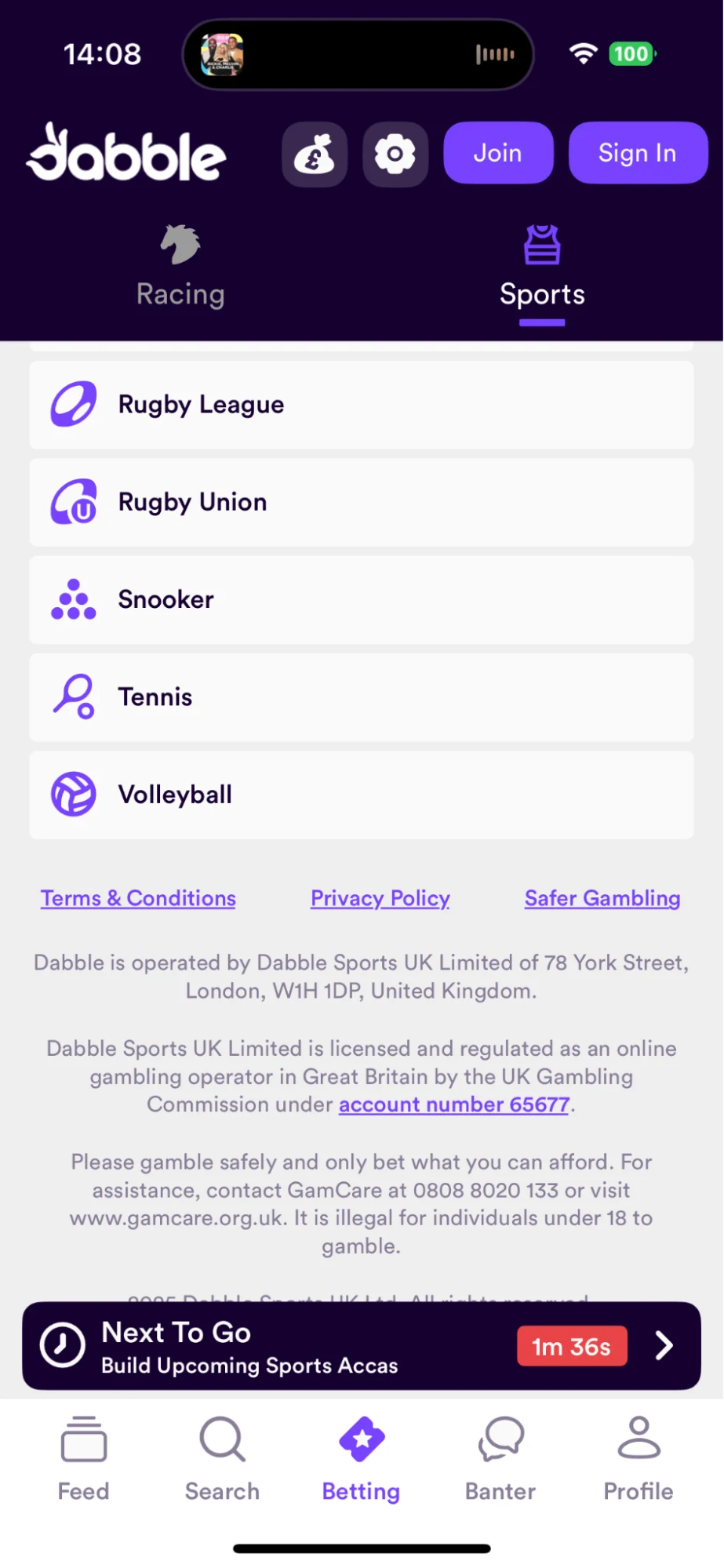This screenshot has height=1568, width=724.
Task: View the Privacy Policy
Action: [x=380, y=898]
